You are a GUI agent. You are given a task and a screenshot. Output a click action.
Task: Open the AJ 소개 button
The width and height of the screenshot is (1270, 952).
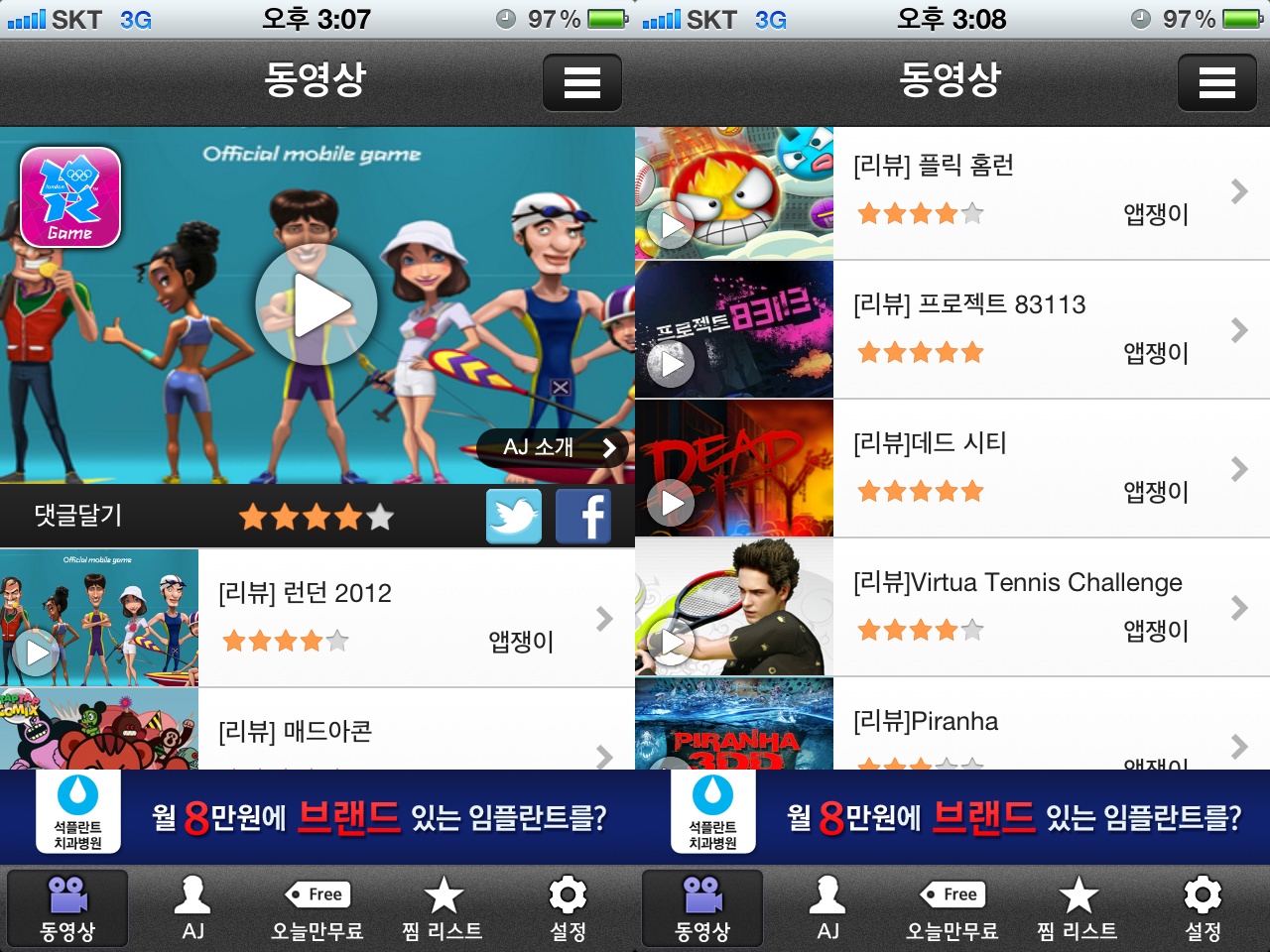[553, 447]
